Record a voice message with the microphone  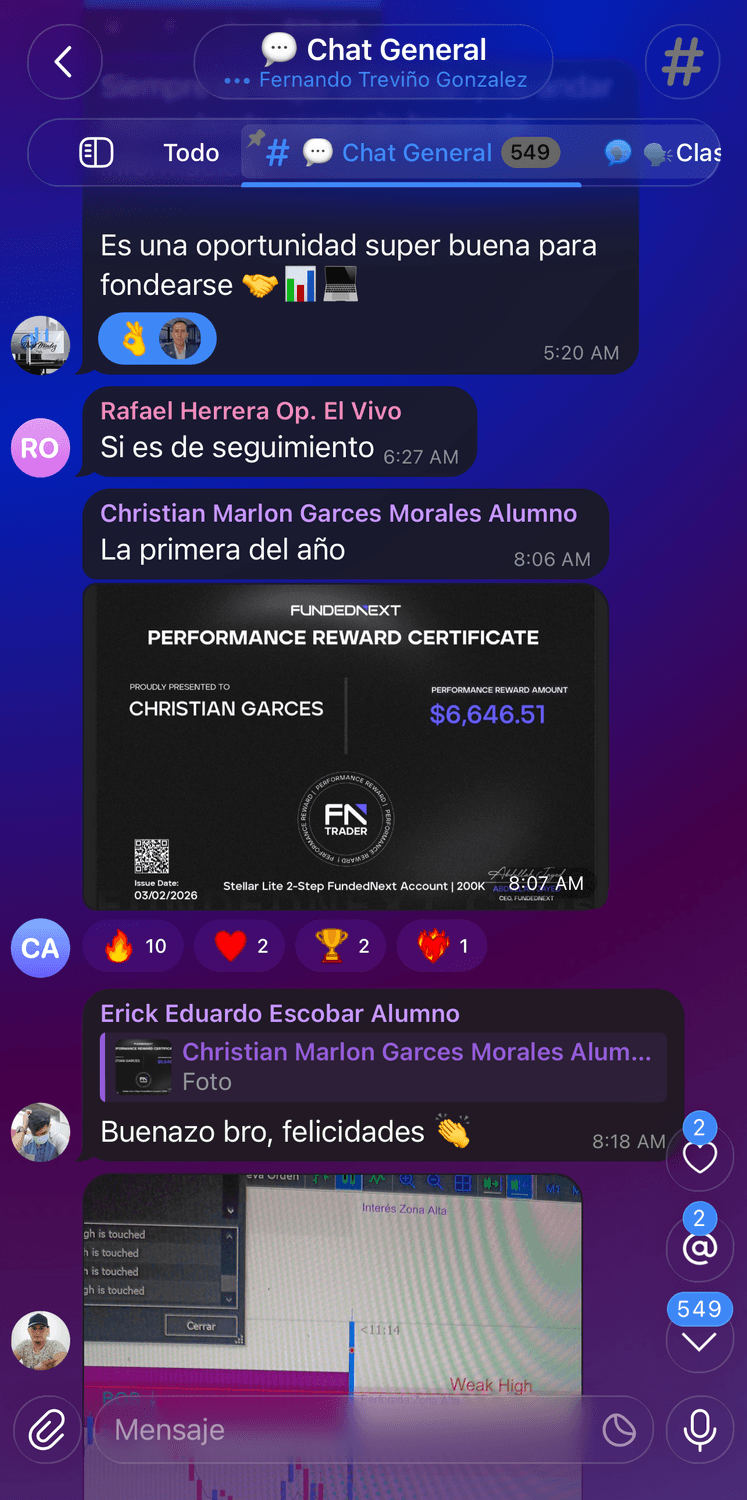pyautogui.click(x=699, y=1430)
